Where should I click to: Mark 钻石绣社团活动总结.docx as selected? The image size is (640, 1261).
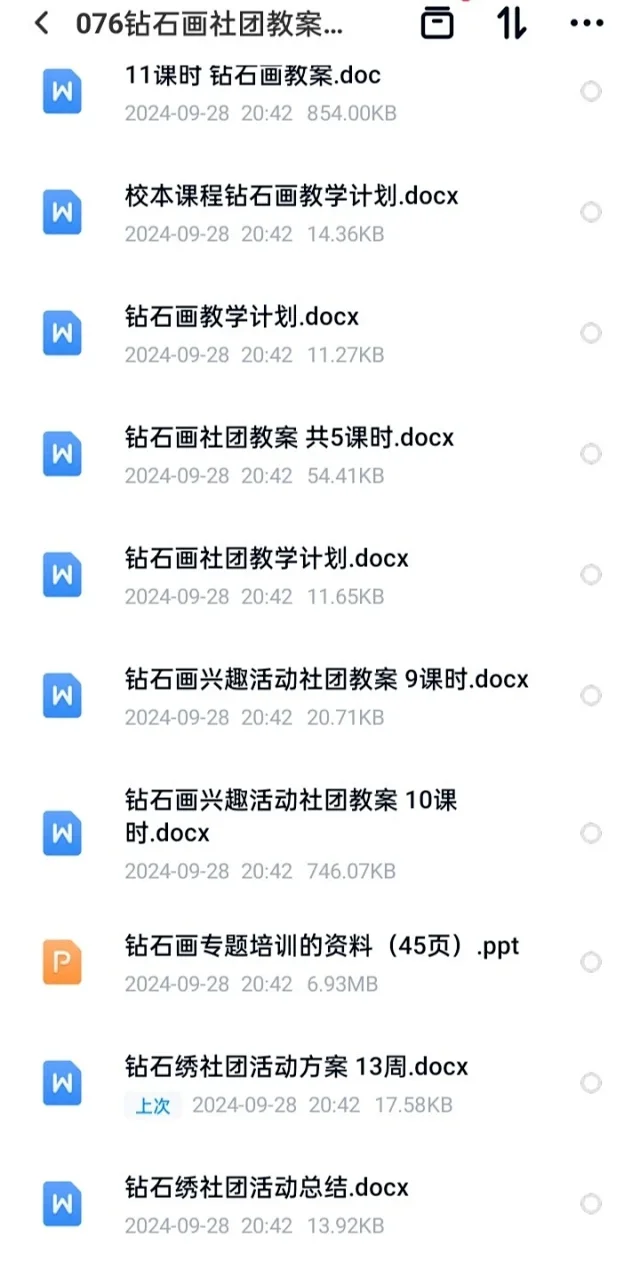tap(591, 1204)
